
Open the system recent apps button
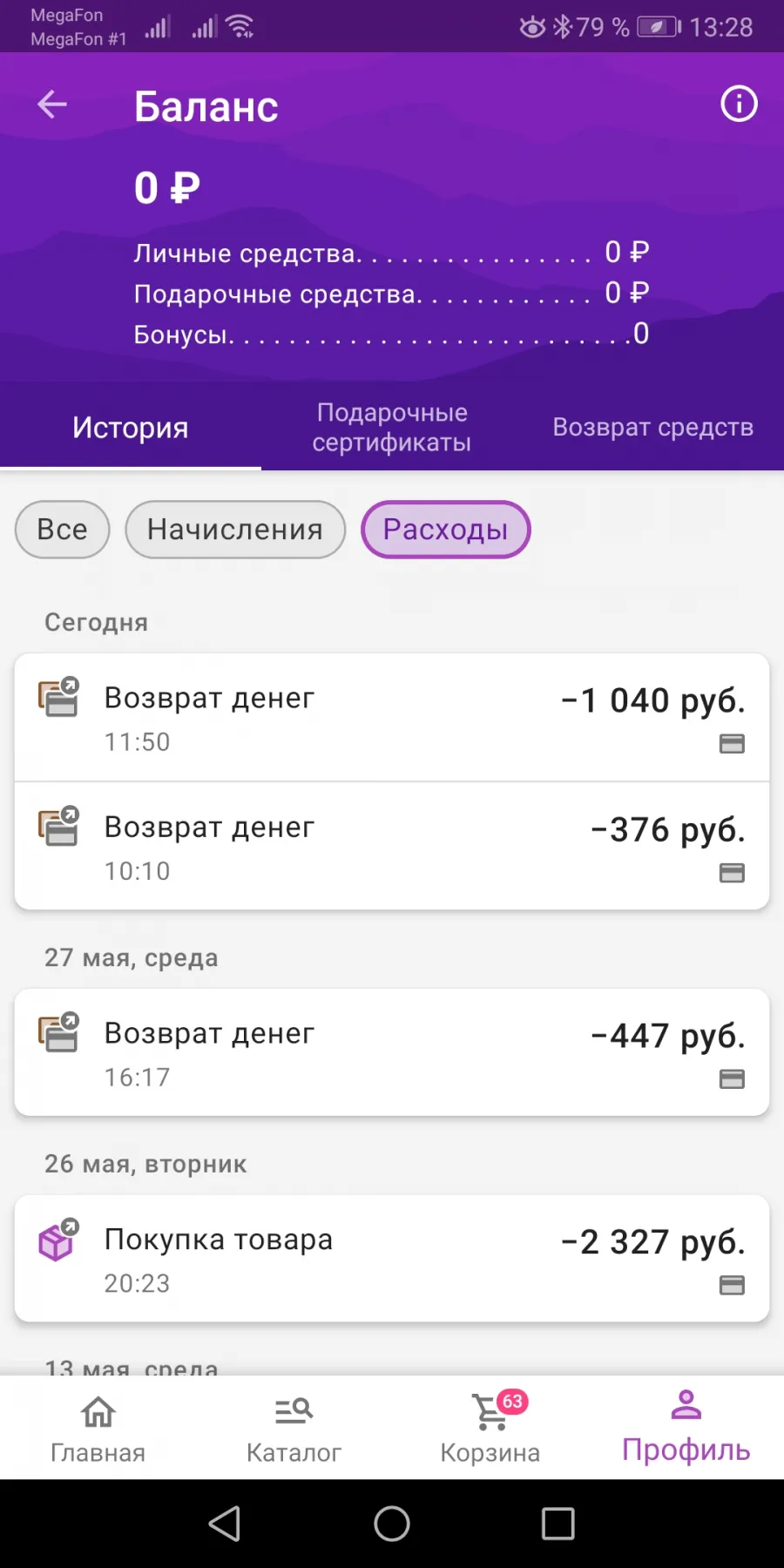[558, 1524]
